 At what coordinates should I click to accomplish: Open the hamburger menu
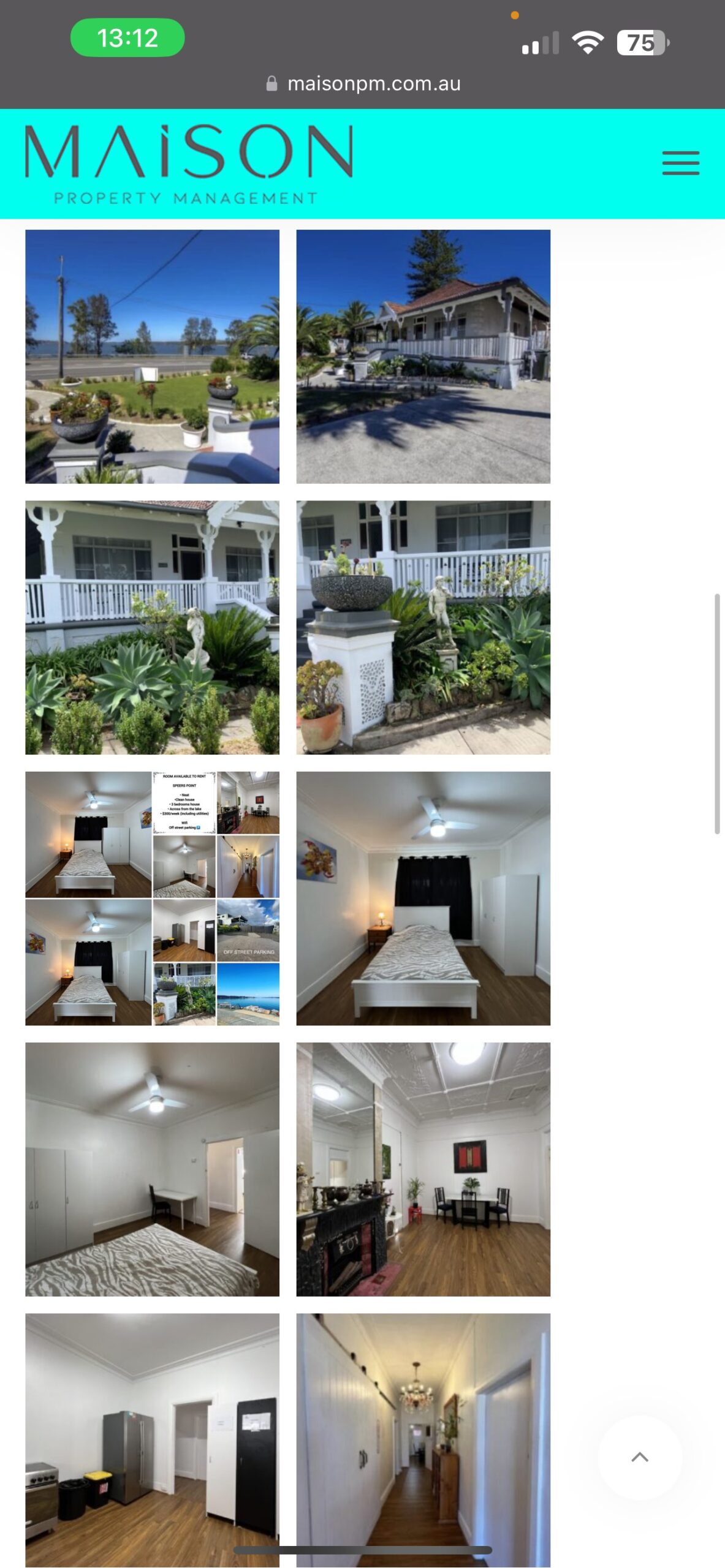[x=680, y=163]
